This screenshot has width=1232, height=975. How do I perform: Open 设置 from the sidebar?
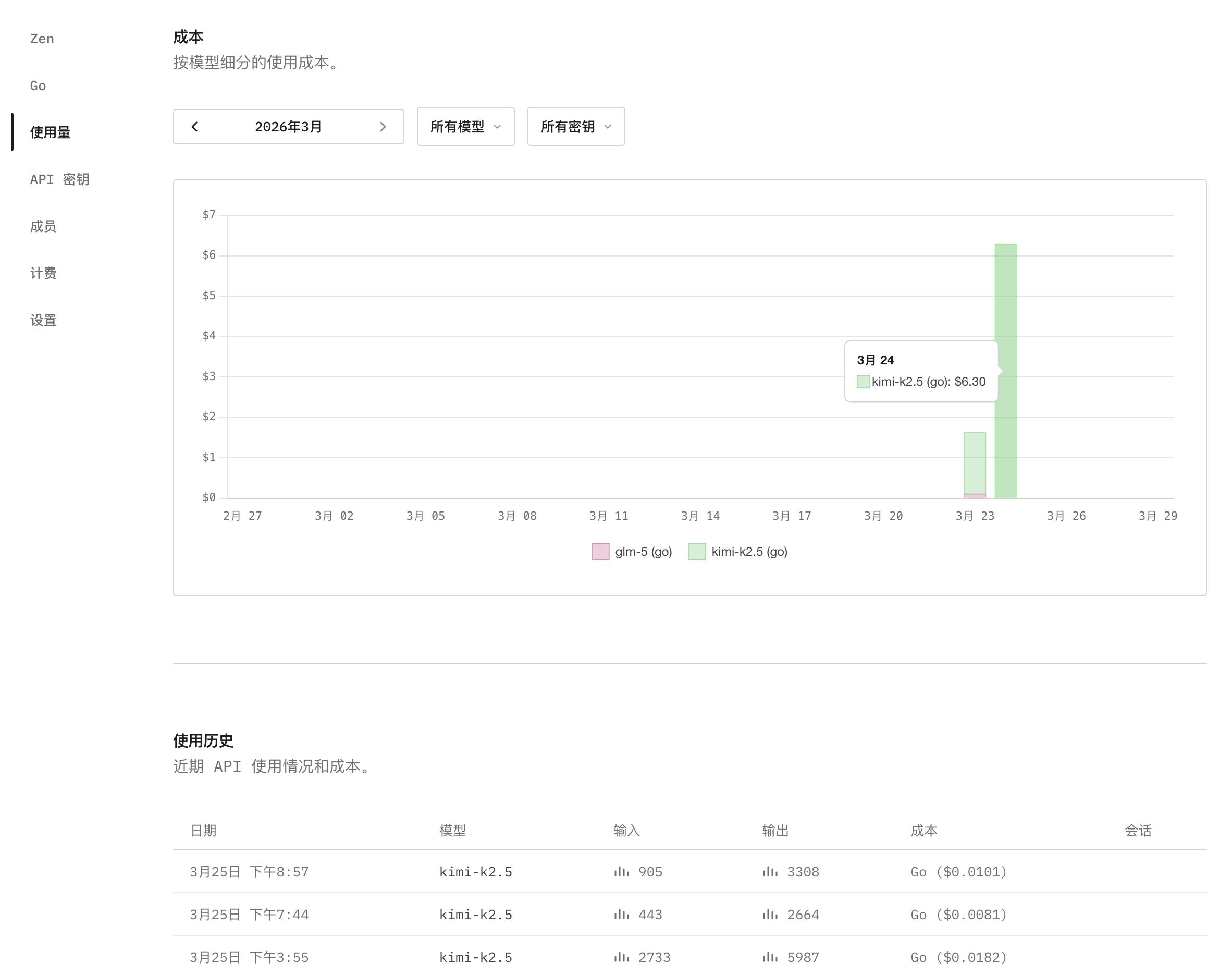pyautogui.click(x=43, y=320)
